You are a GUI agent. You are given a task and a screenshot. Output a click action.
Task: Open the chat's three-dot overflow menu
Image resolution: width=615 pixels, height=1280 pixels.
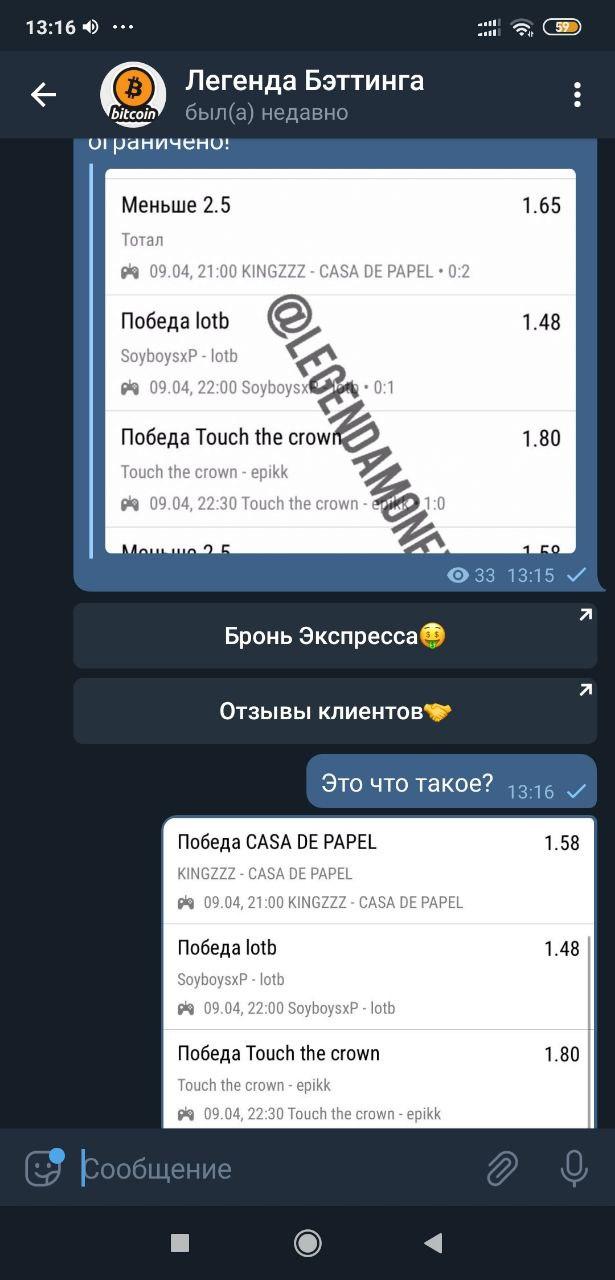[x=577, y=95]
